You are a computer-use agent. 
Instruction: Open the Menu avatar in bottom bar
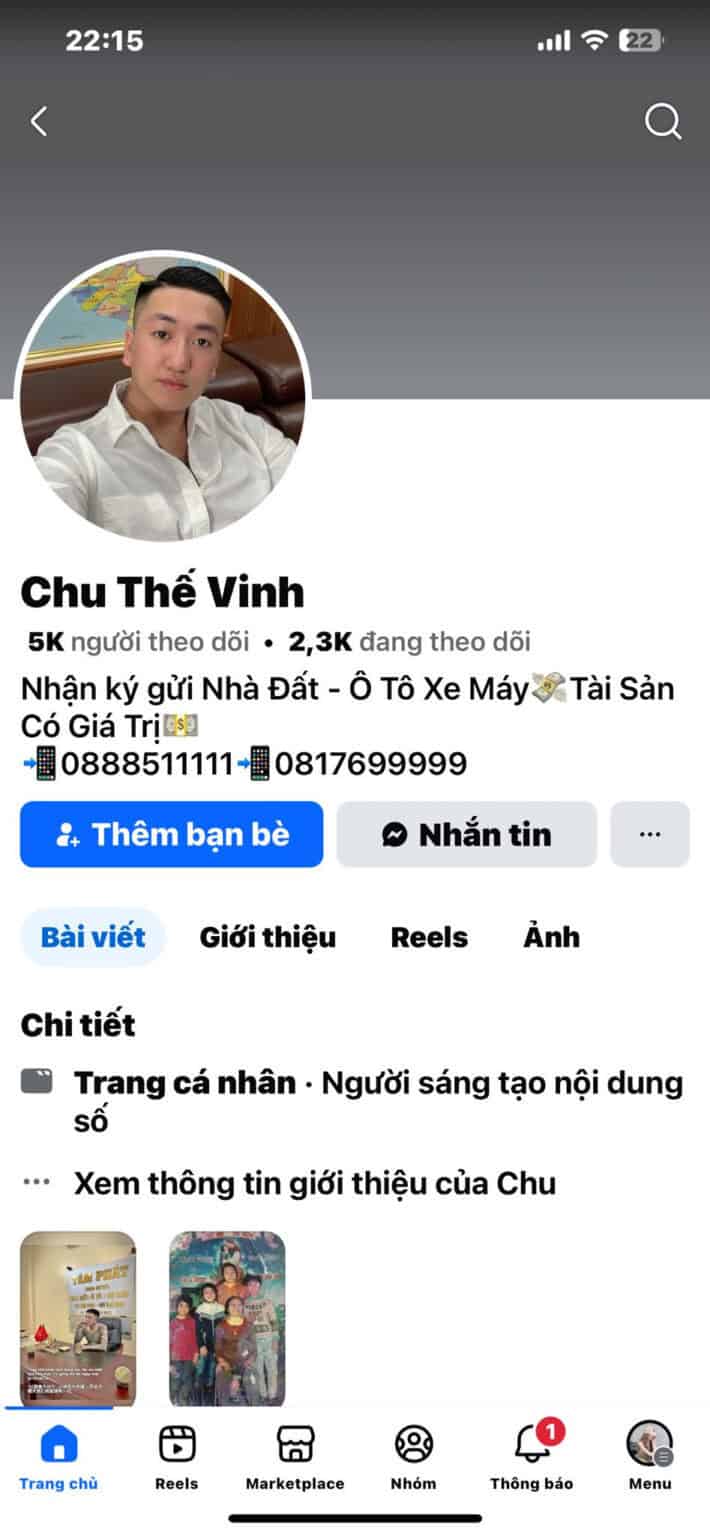tap(650, 1456)
